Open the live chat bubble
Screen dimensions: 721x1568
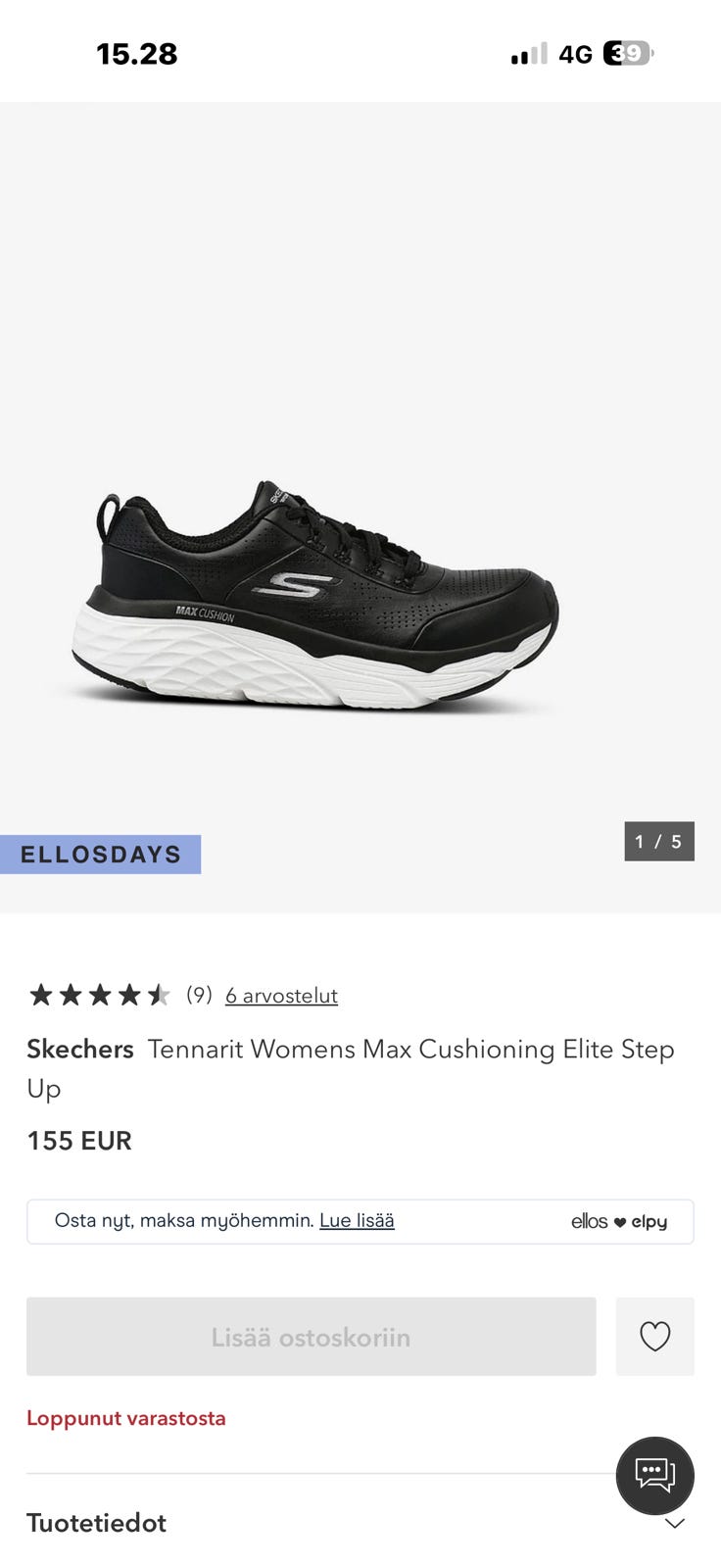pos(654,1475)
